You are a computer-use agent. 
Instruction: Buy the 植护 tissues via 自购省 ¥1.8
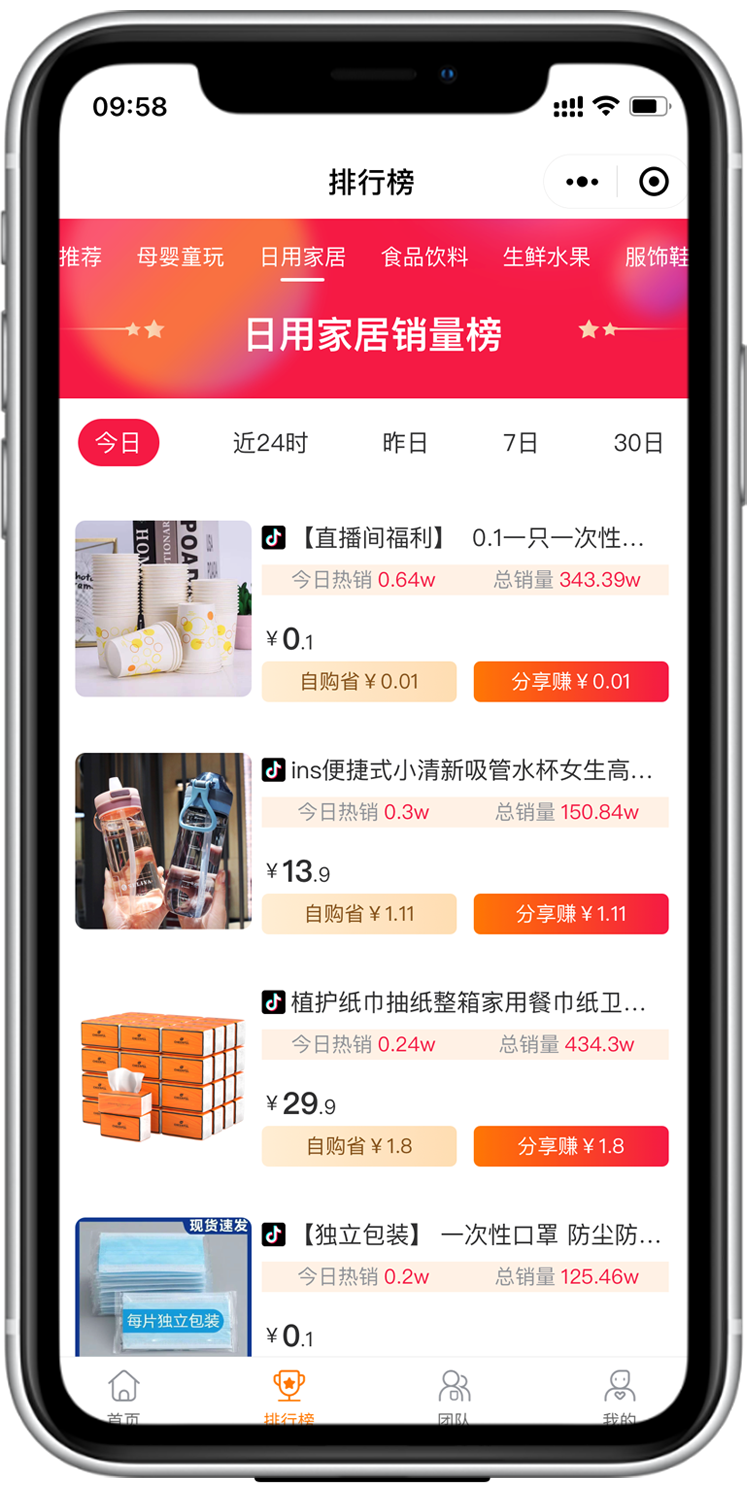point(359,1146)
